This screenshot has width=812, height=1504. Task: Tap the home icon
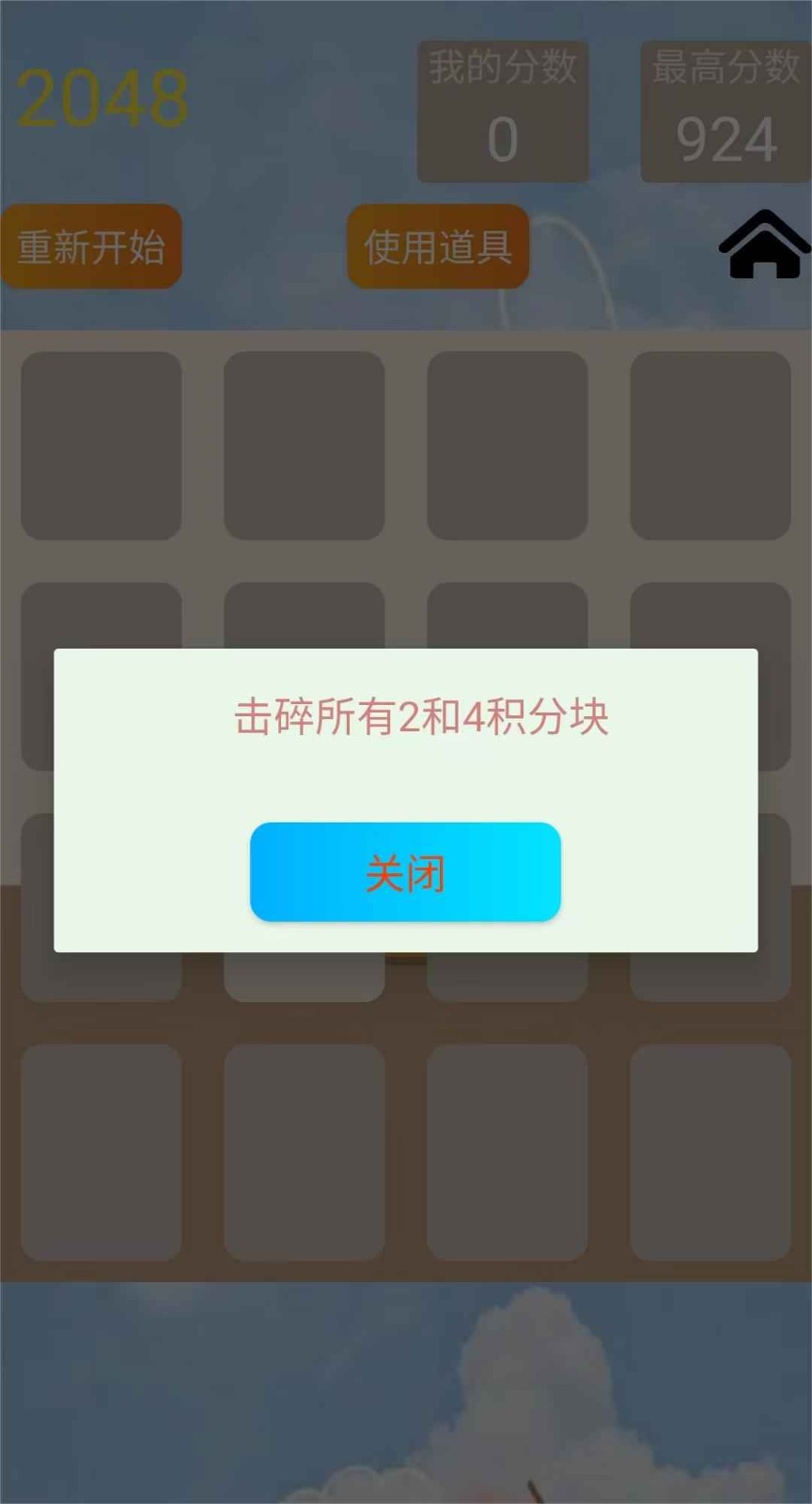(x=764, y=244)
